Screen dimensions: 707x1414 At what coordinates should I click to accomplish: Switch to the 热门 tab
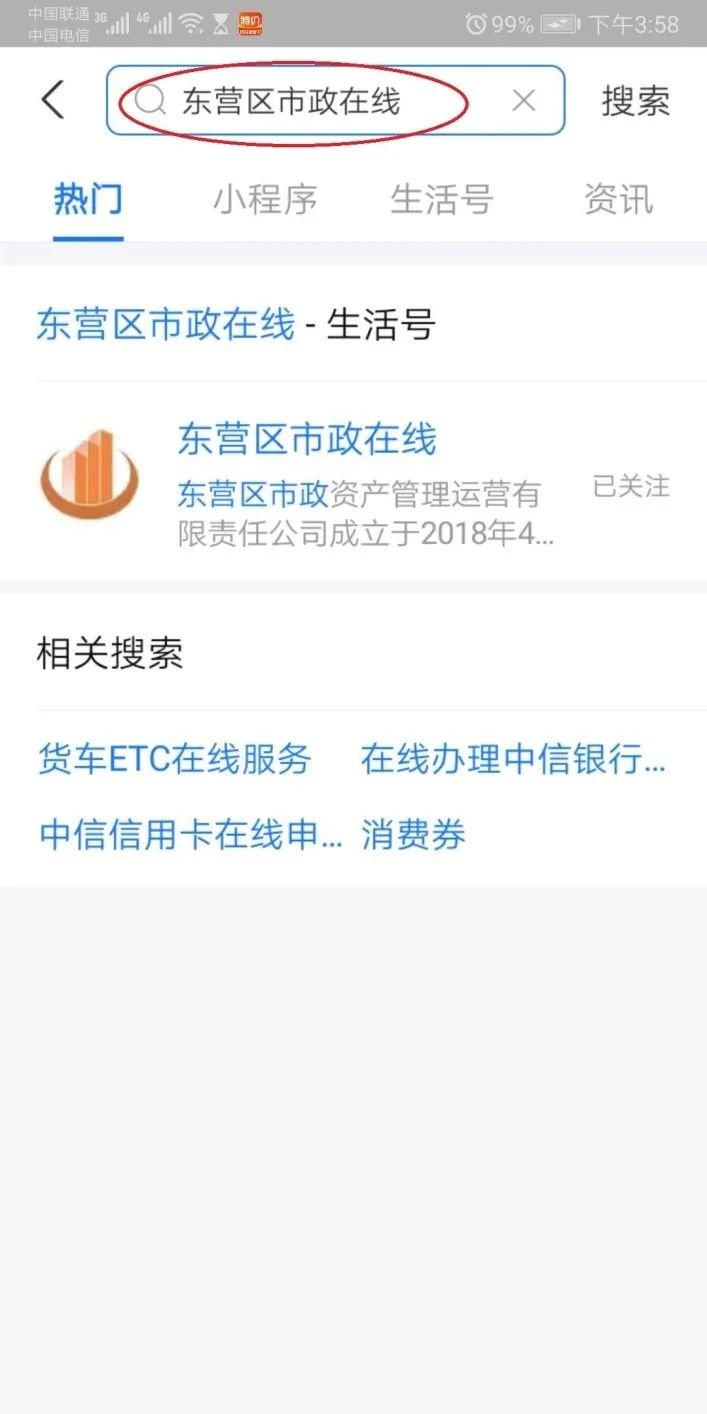(88, 200)
